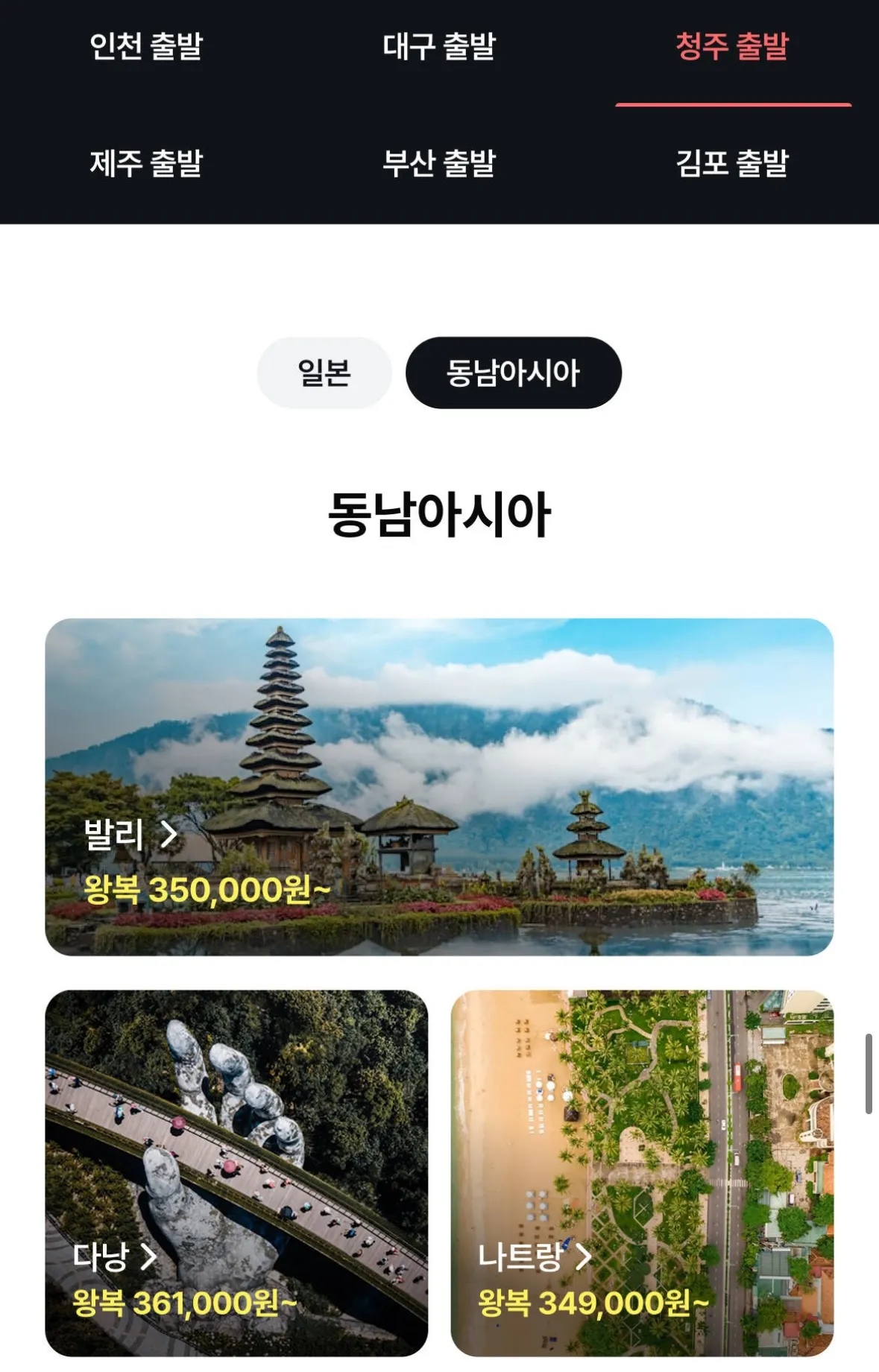The height and width of the screenshot is (1372, 879).
Task: Open the 김포 출발 tab
Action: (x=732, y=163)
